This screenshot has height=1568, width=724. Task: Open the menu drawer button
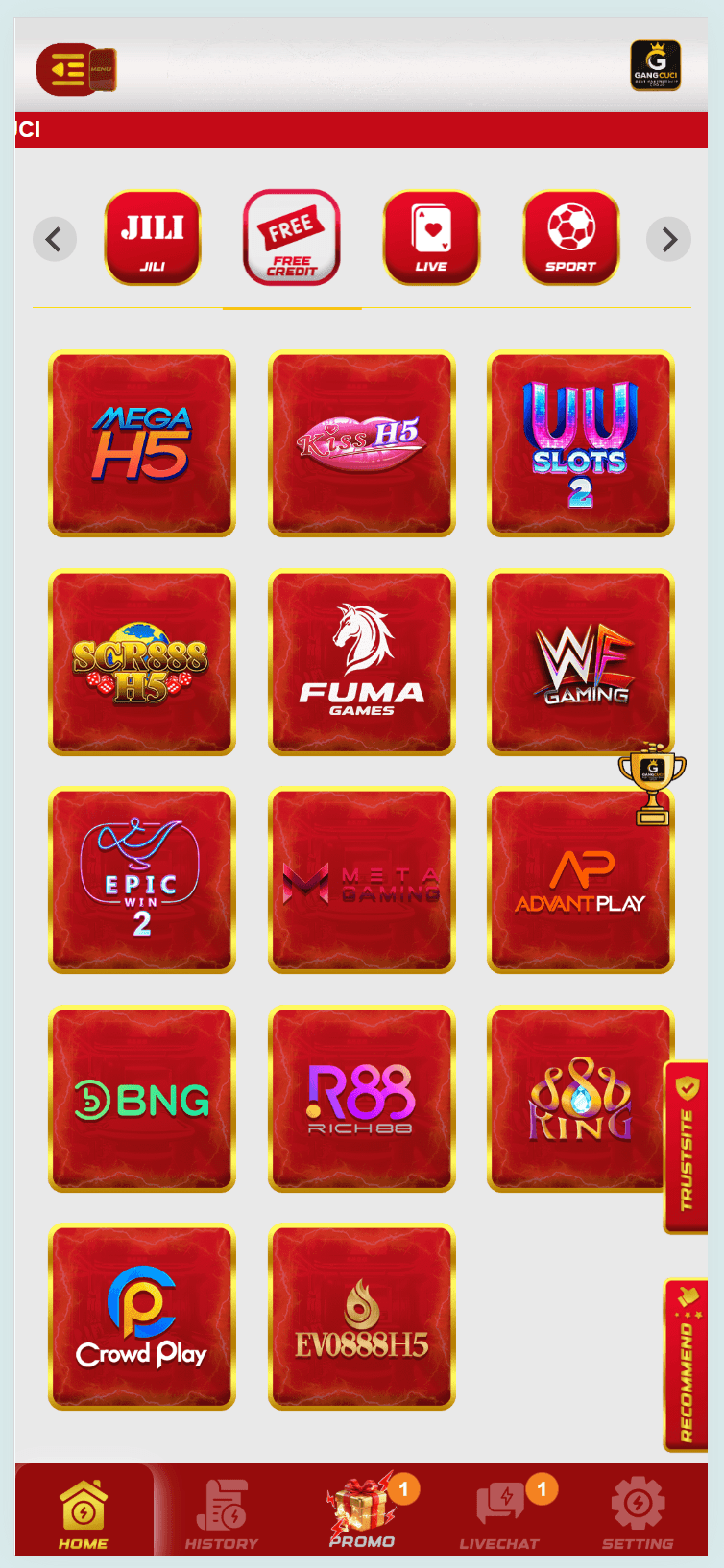pos(77,69)
